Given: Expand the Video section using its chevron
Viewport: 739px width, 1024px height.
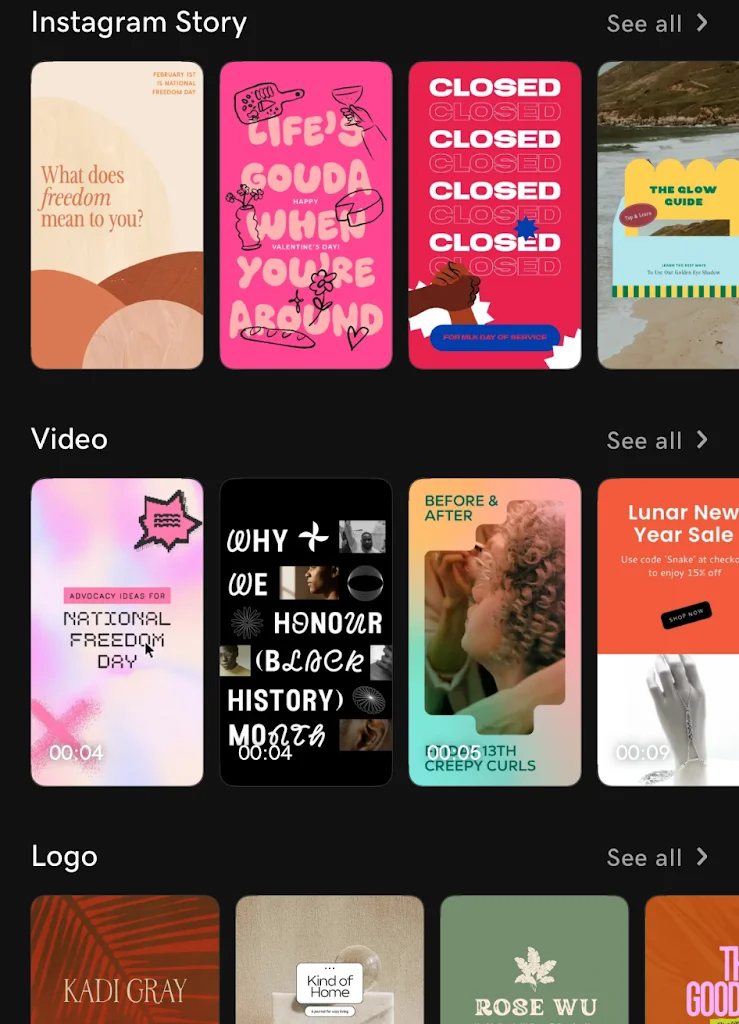Looking at the screenshot, I should click(700, 440).
